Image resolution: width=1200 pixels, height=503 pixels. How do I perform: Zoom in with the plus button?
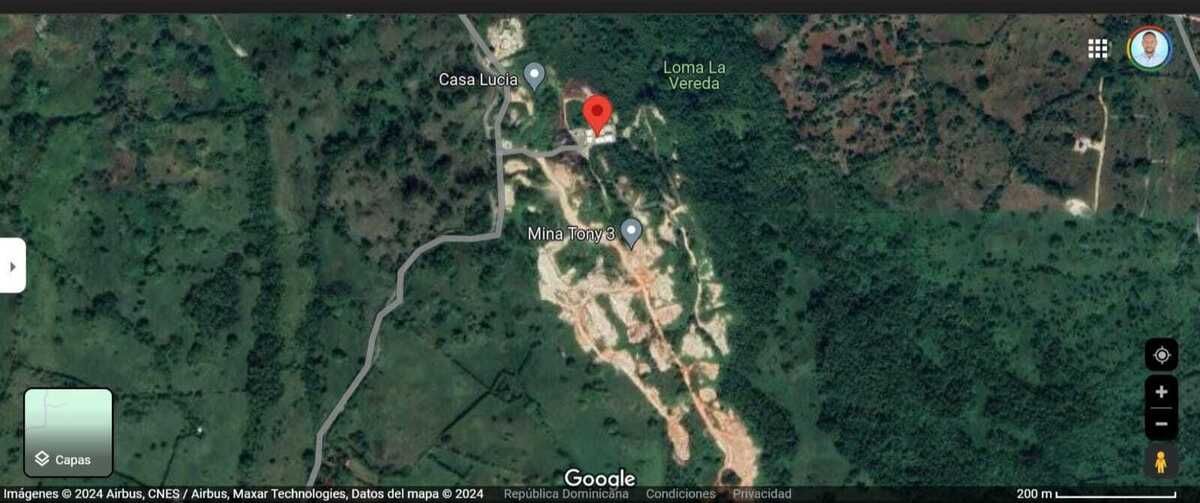[x=1161, y=392]
